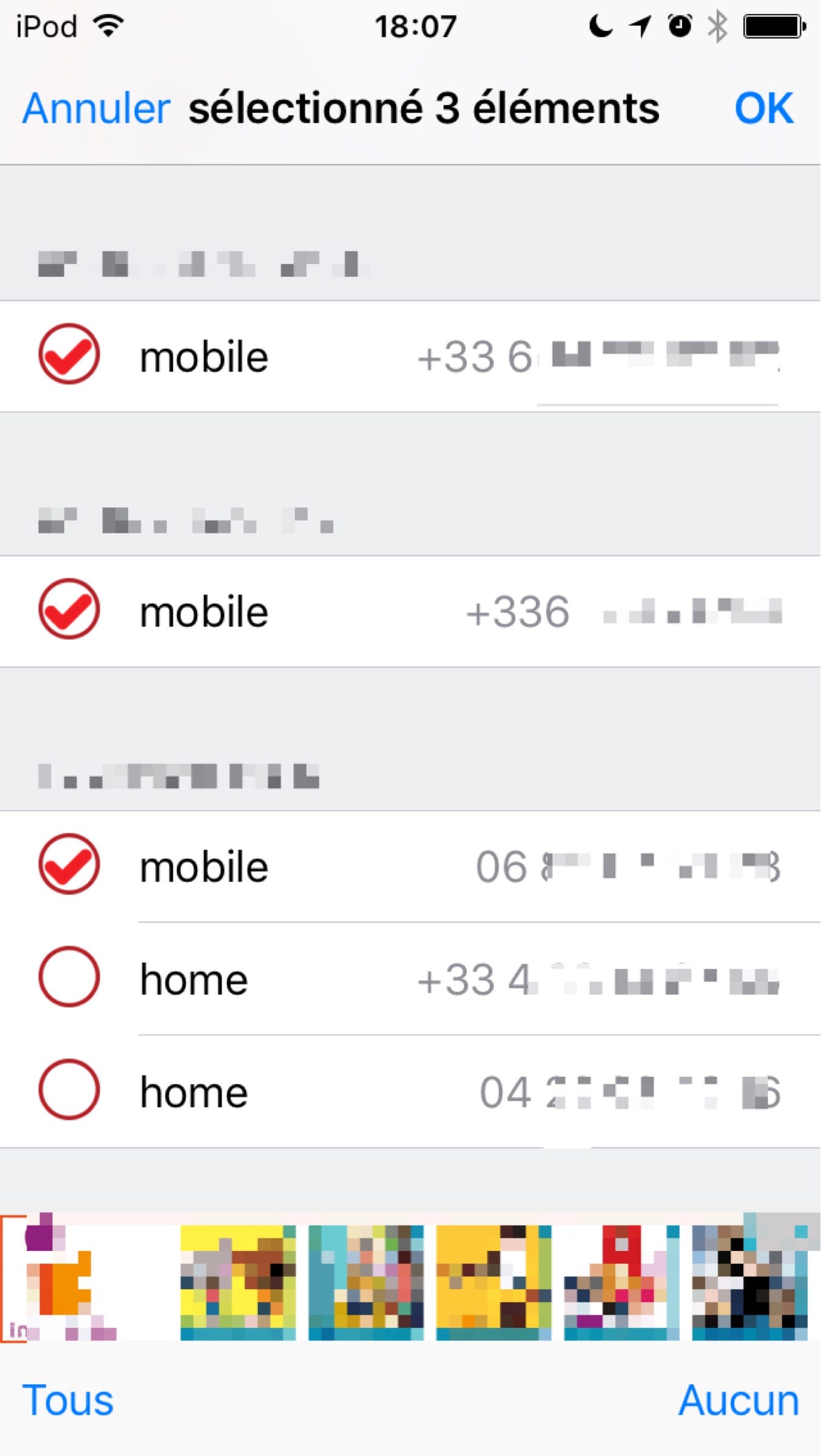Viewport: 821px width, 1456px height.
Task: Select the home number starting +33 4
Action: (69, 977)
